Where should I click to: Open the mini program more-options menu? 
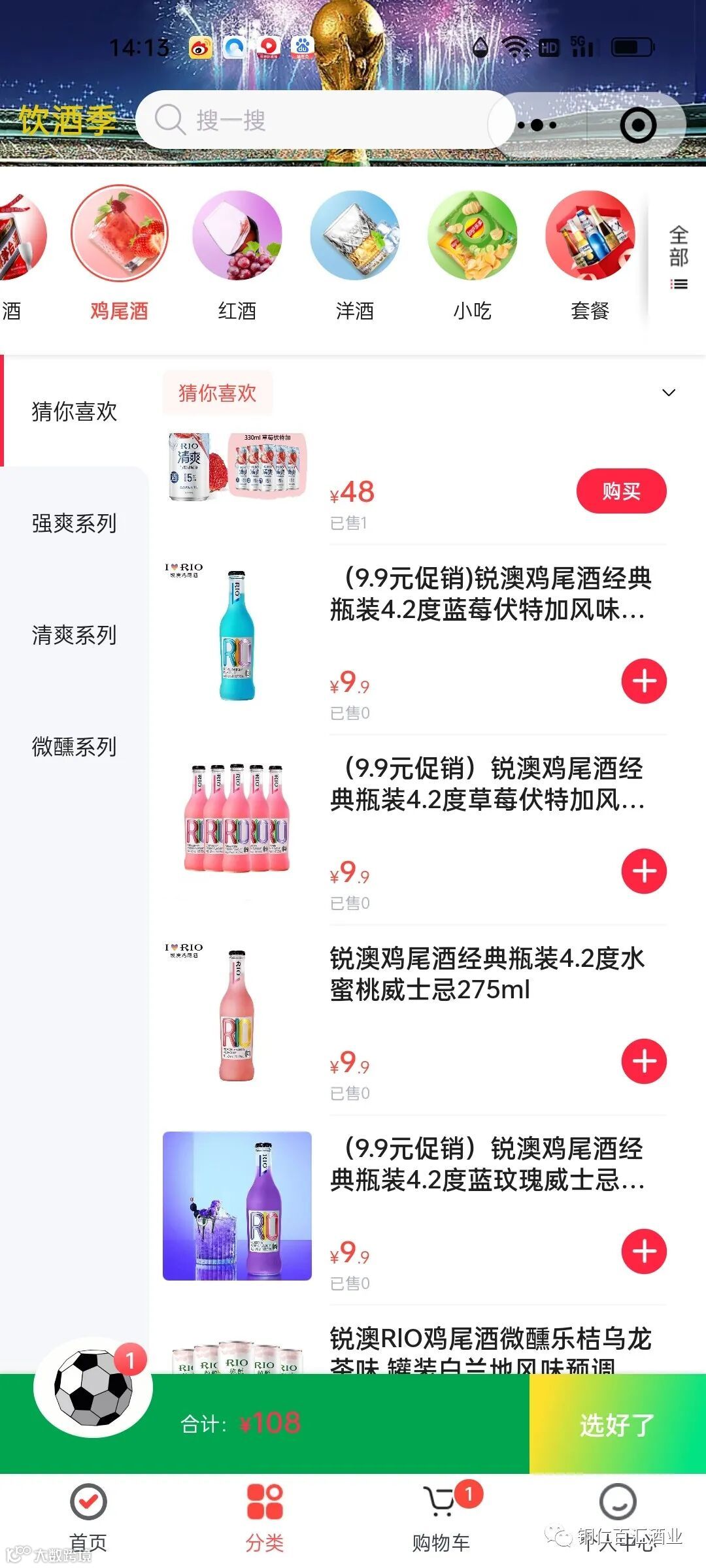pyautogui.click(x=537, y=125)
